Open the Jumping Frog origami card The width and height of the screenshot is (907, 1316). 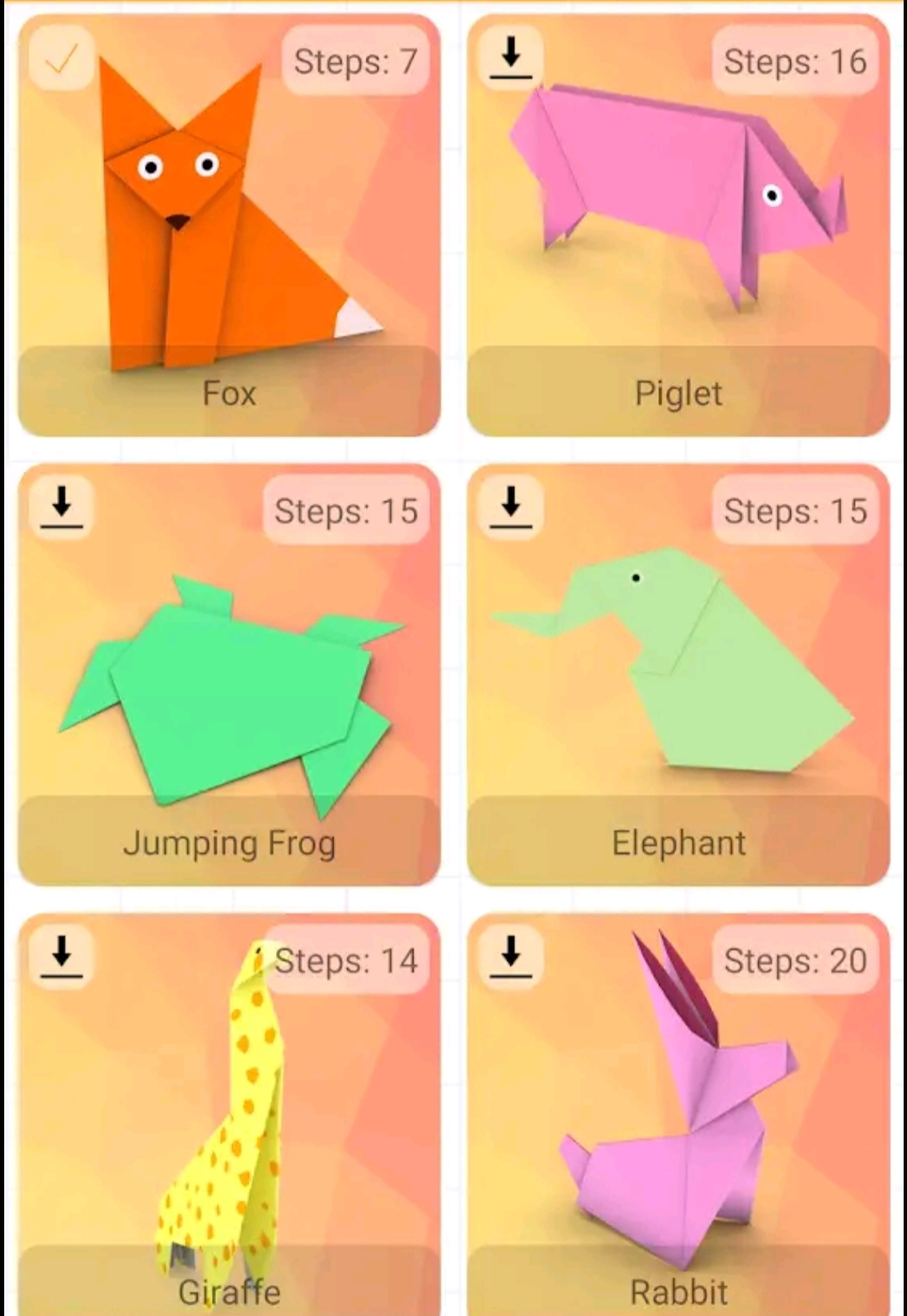tap(229, 675)
